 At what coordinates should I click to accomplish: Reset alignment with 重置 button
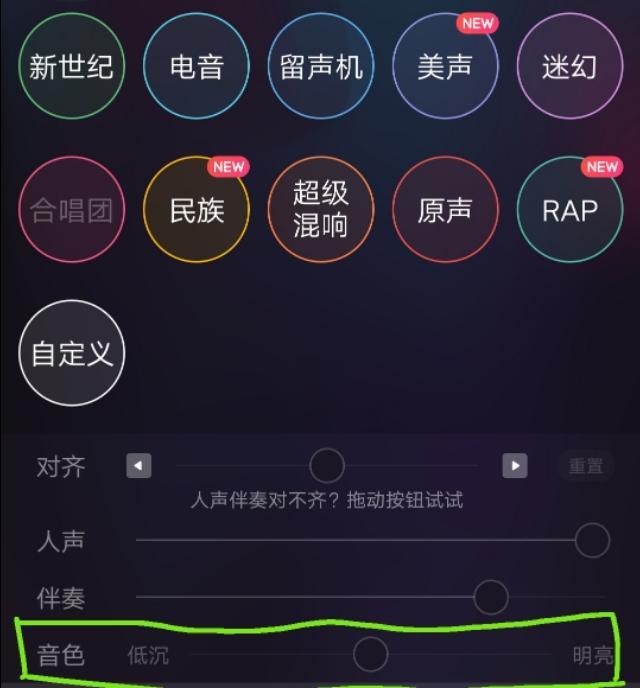(586, 466)
